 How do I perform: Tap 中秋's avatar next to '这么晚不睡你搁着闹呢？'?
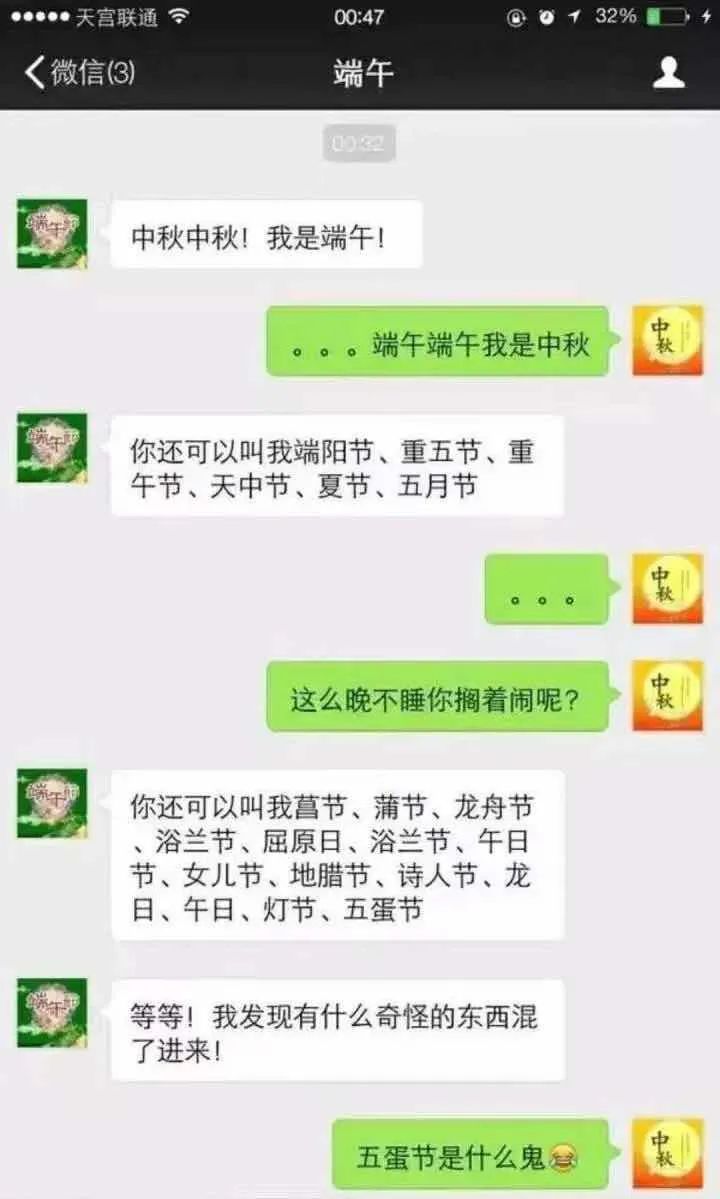[667, 695]
